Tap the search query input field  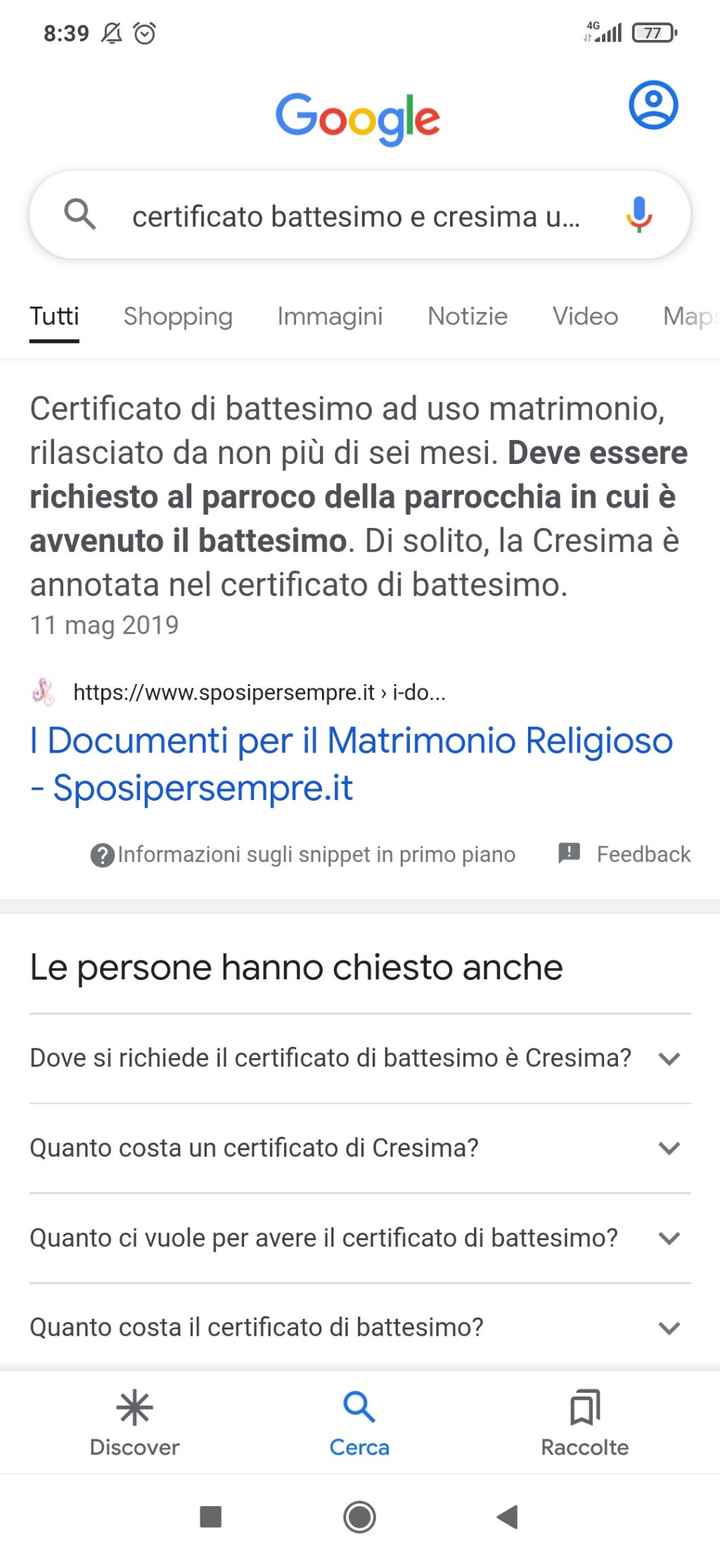[x=350, y=214]
